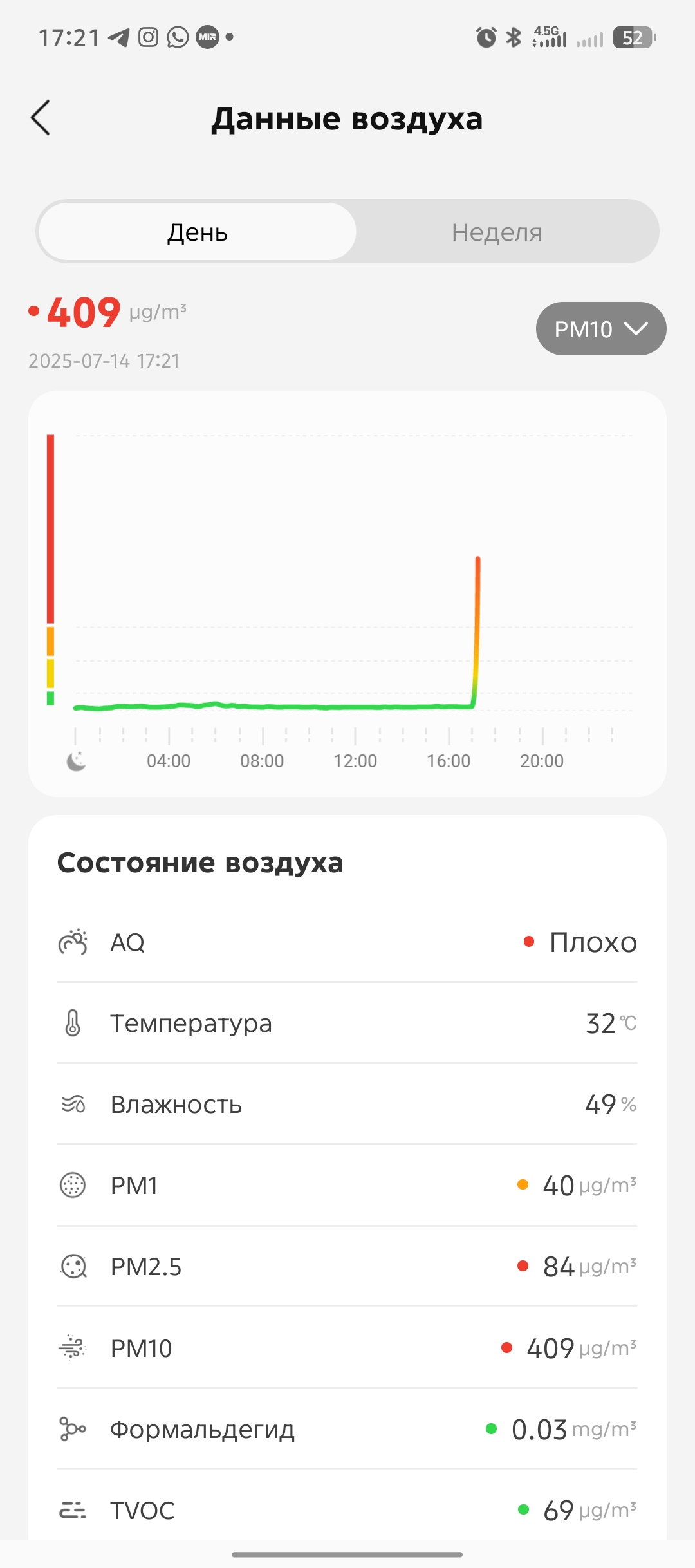Switch to the Неделя tab

[497, 232]
